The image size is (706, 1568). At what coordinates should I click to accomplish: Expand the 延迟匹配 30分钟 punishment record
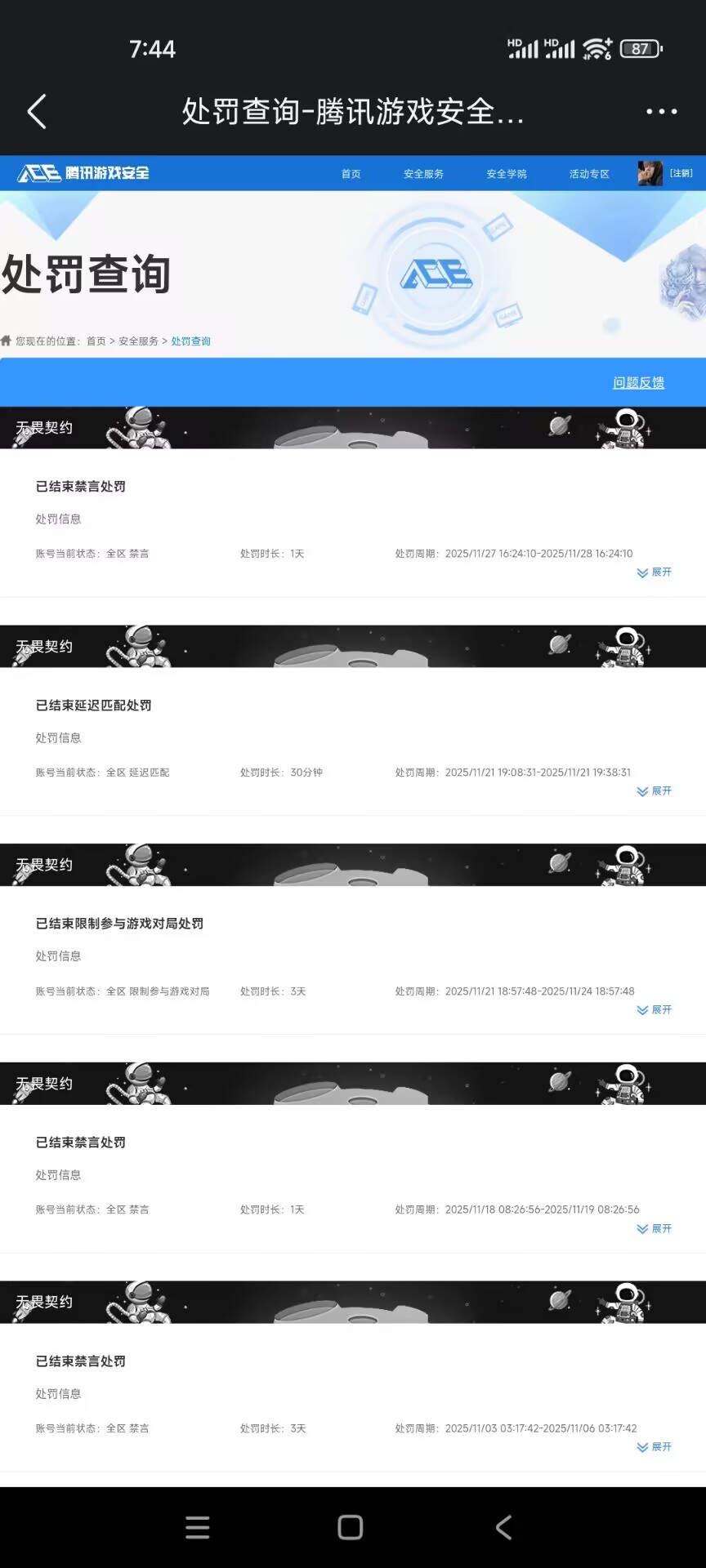[x=655, y=791]
